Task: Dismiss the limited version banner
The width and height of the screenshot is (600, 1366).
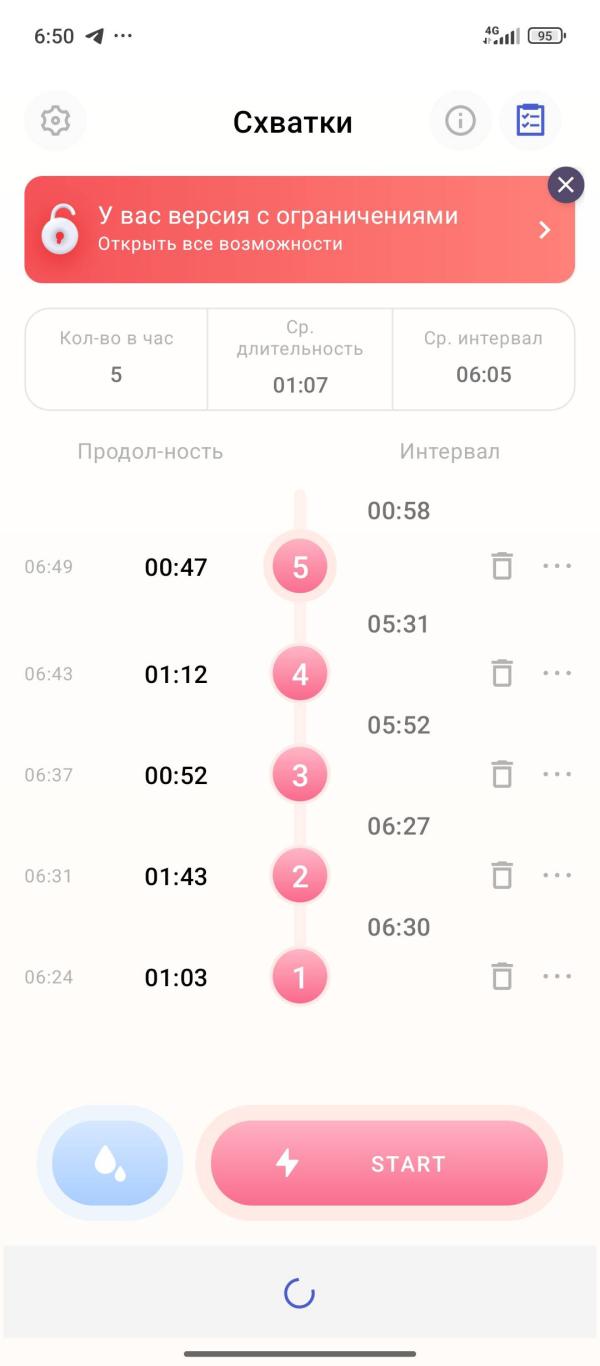Action: (566, 185)
